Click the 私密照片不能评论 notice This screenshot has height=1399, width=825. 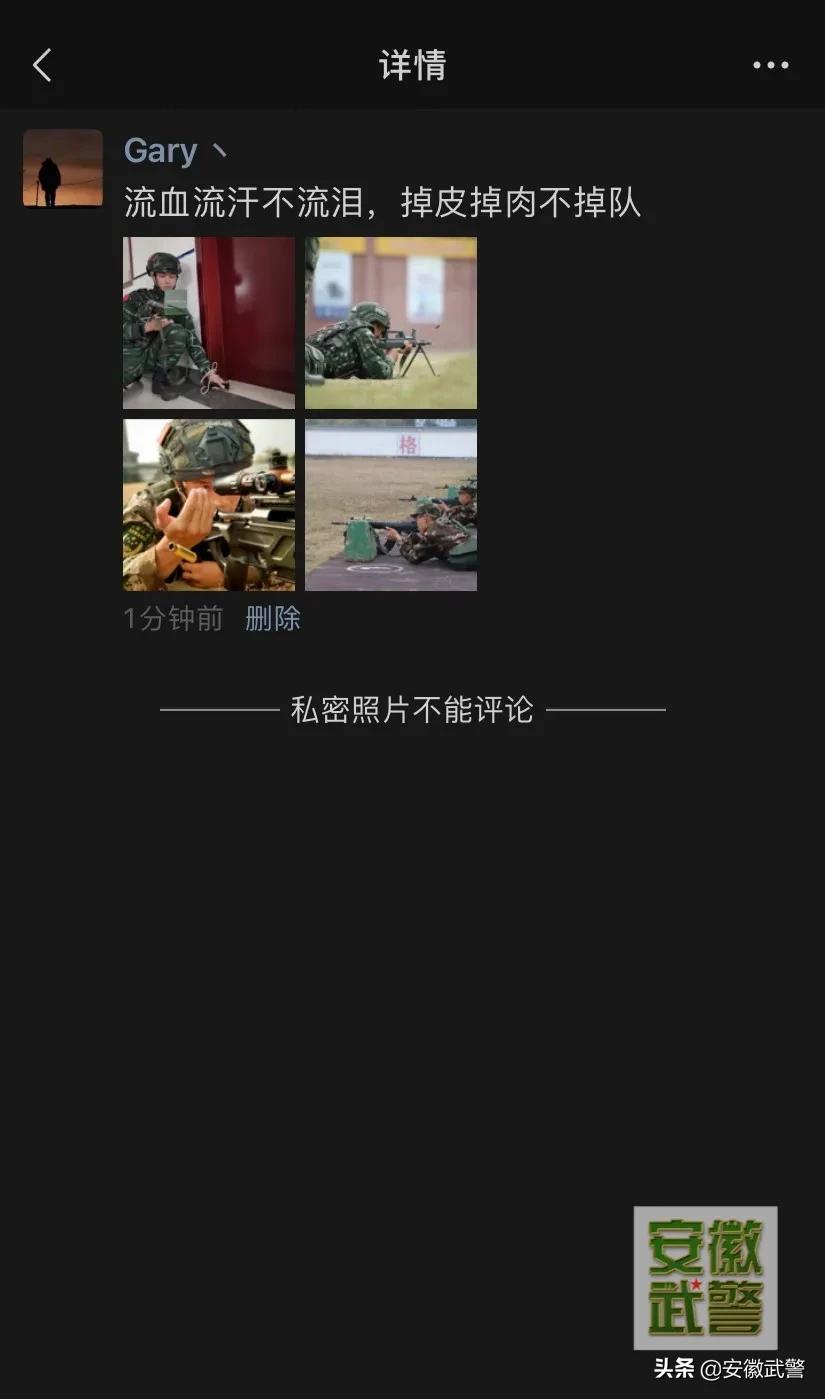[410, 709]
